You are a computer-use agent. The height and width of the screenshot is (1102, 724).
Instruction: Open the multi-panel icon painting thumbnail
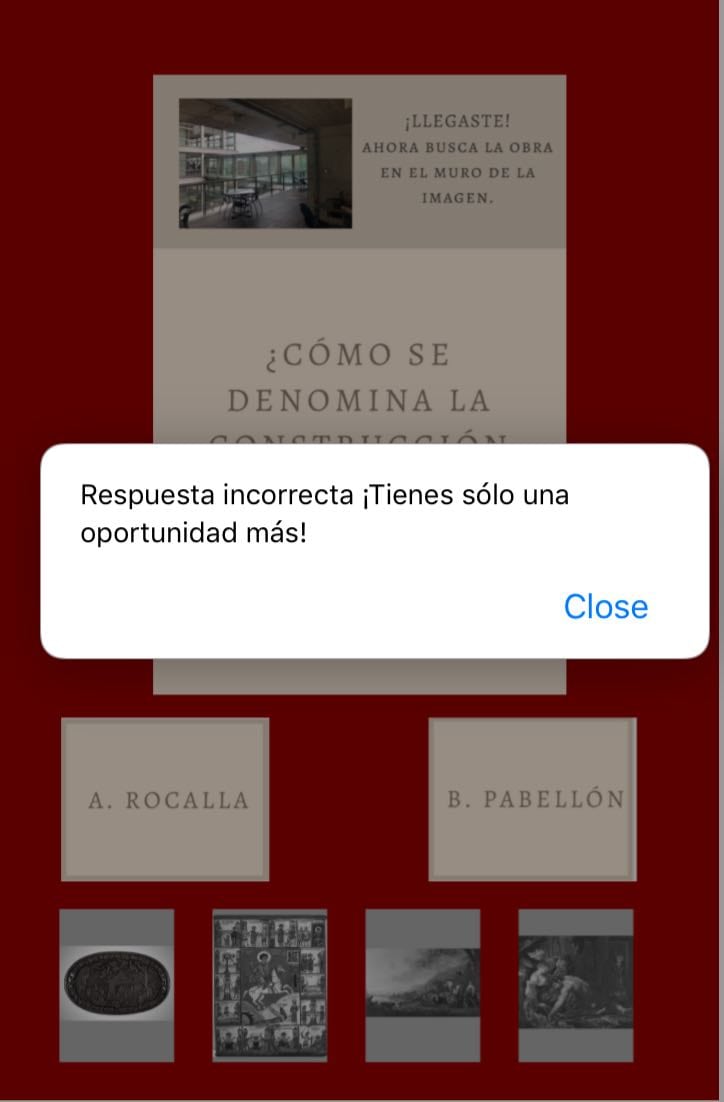(270, 985)
